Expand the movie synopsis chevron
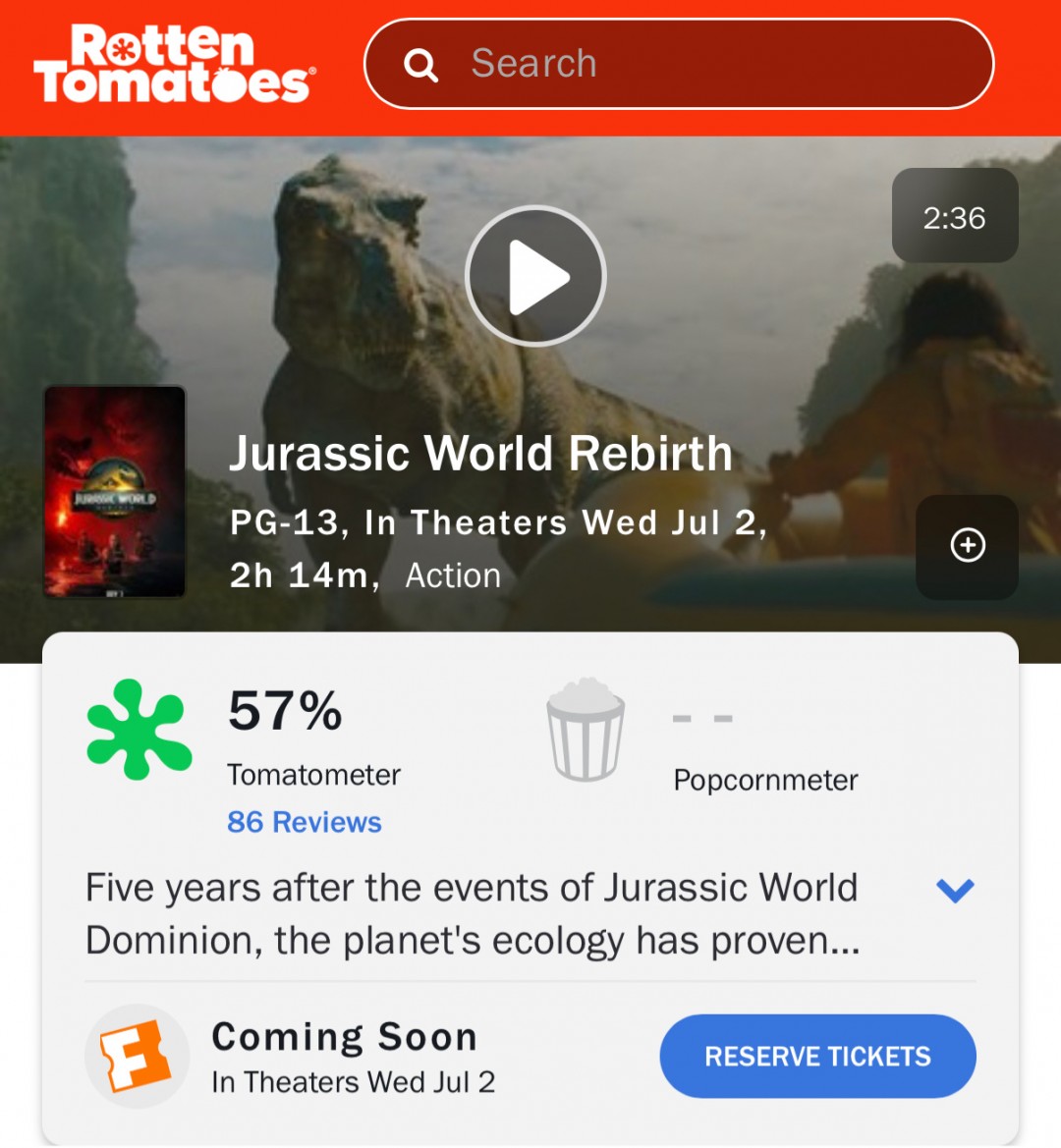 955,890
